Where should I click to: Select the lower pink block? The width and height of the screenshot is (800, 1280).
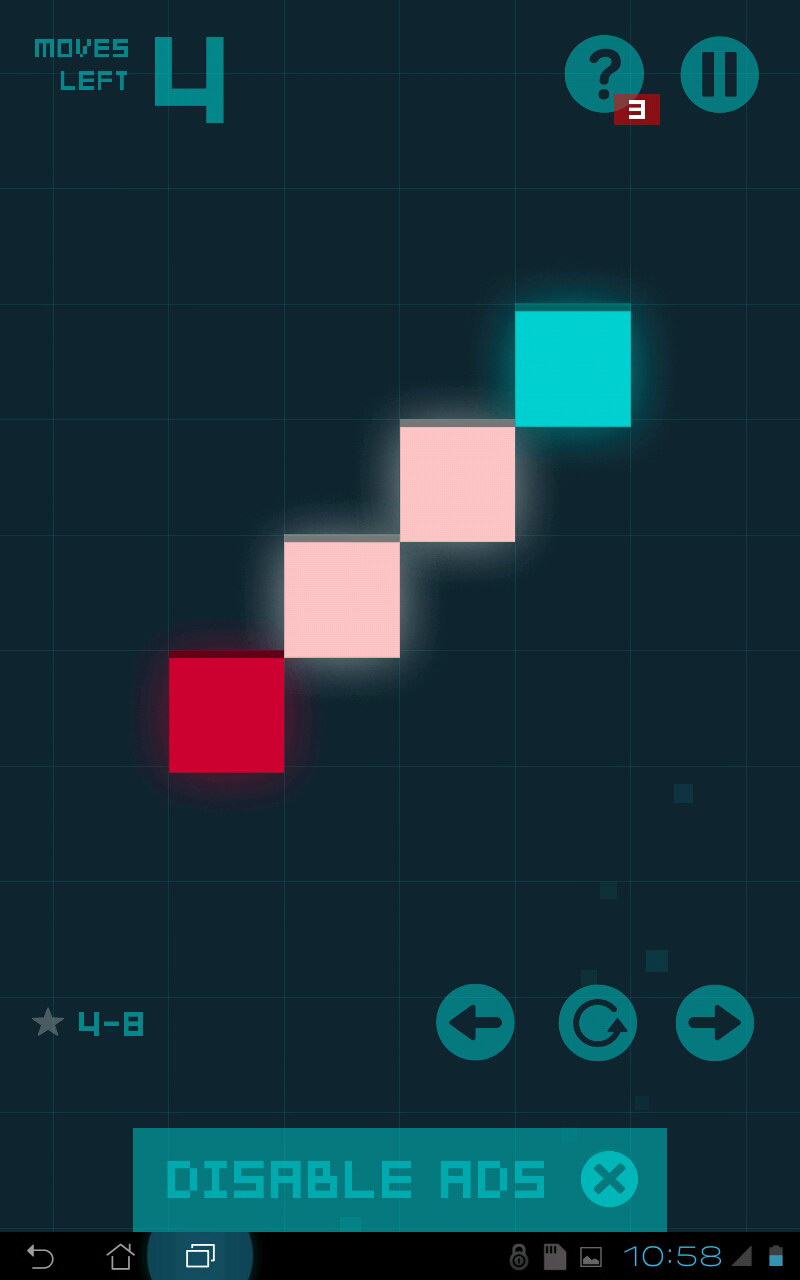tap(342, 596)
